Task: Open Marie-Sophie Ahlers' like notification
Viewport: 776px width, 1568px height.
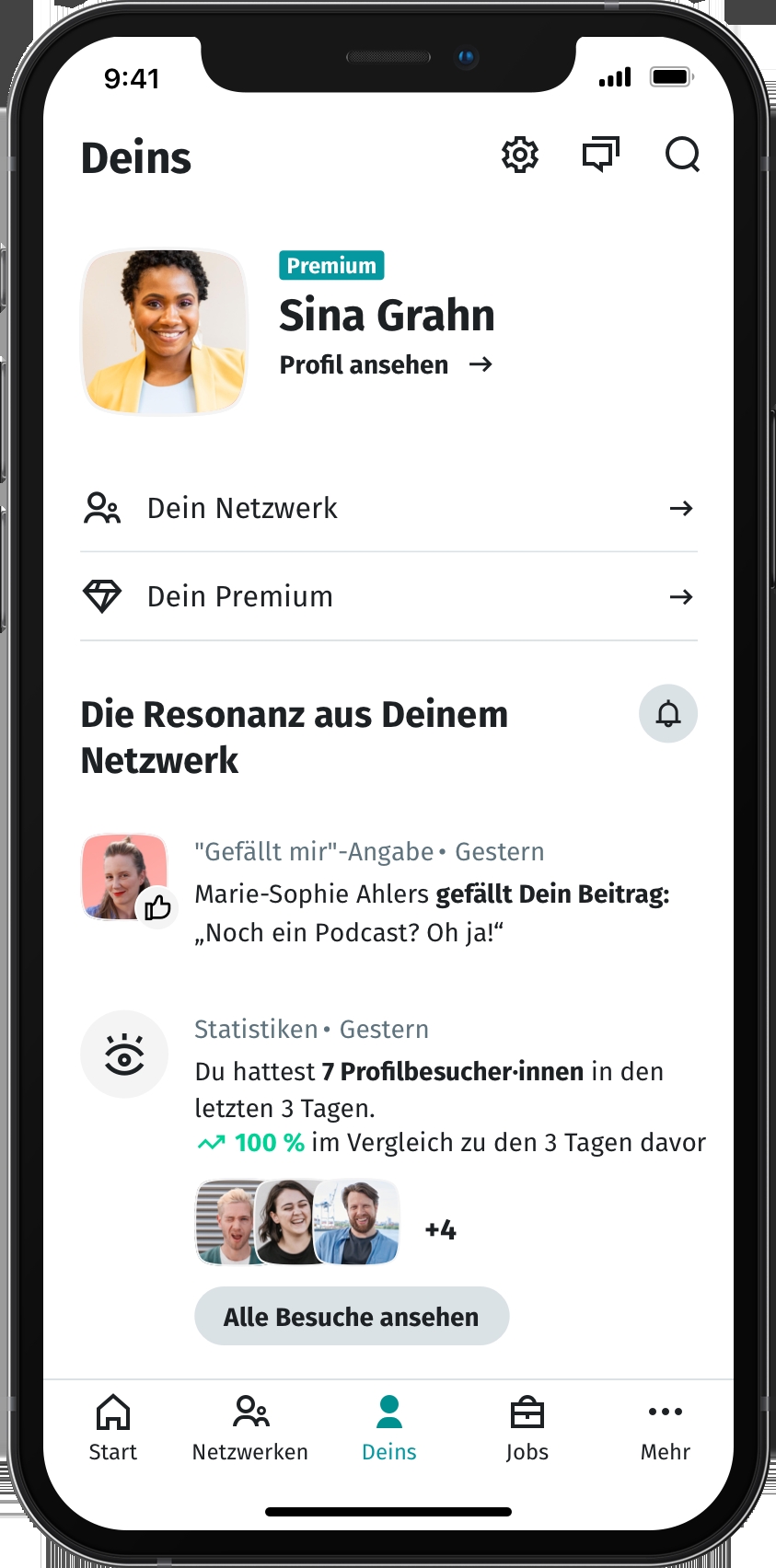Action: 433,893
